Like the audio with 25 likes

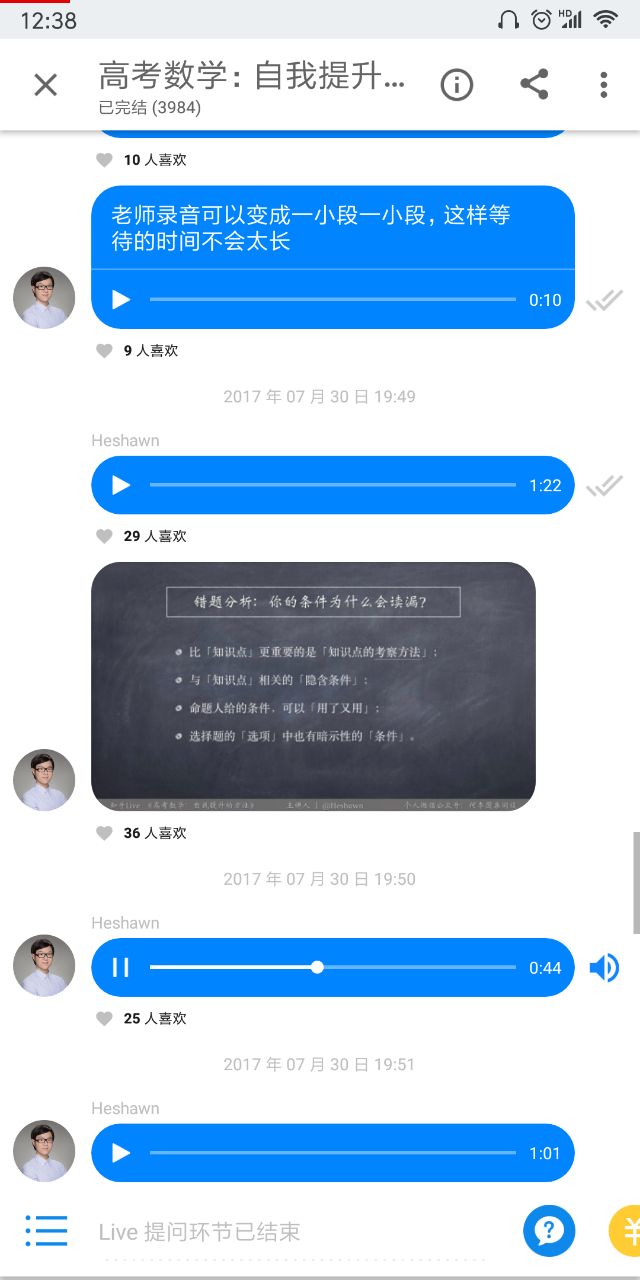point(104,1018)
